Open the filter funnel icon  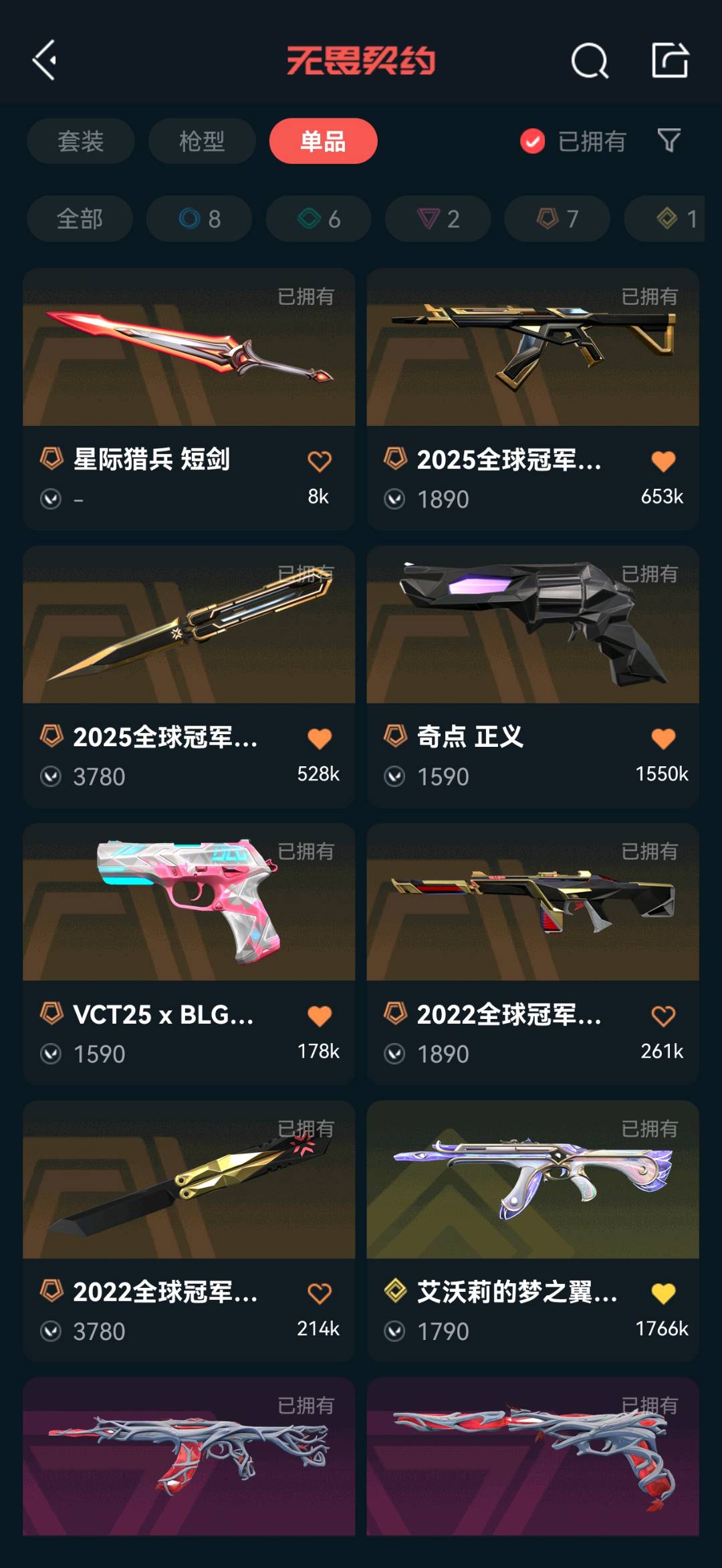(669, 140)
